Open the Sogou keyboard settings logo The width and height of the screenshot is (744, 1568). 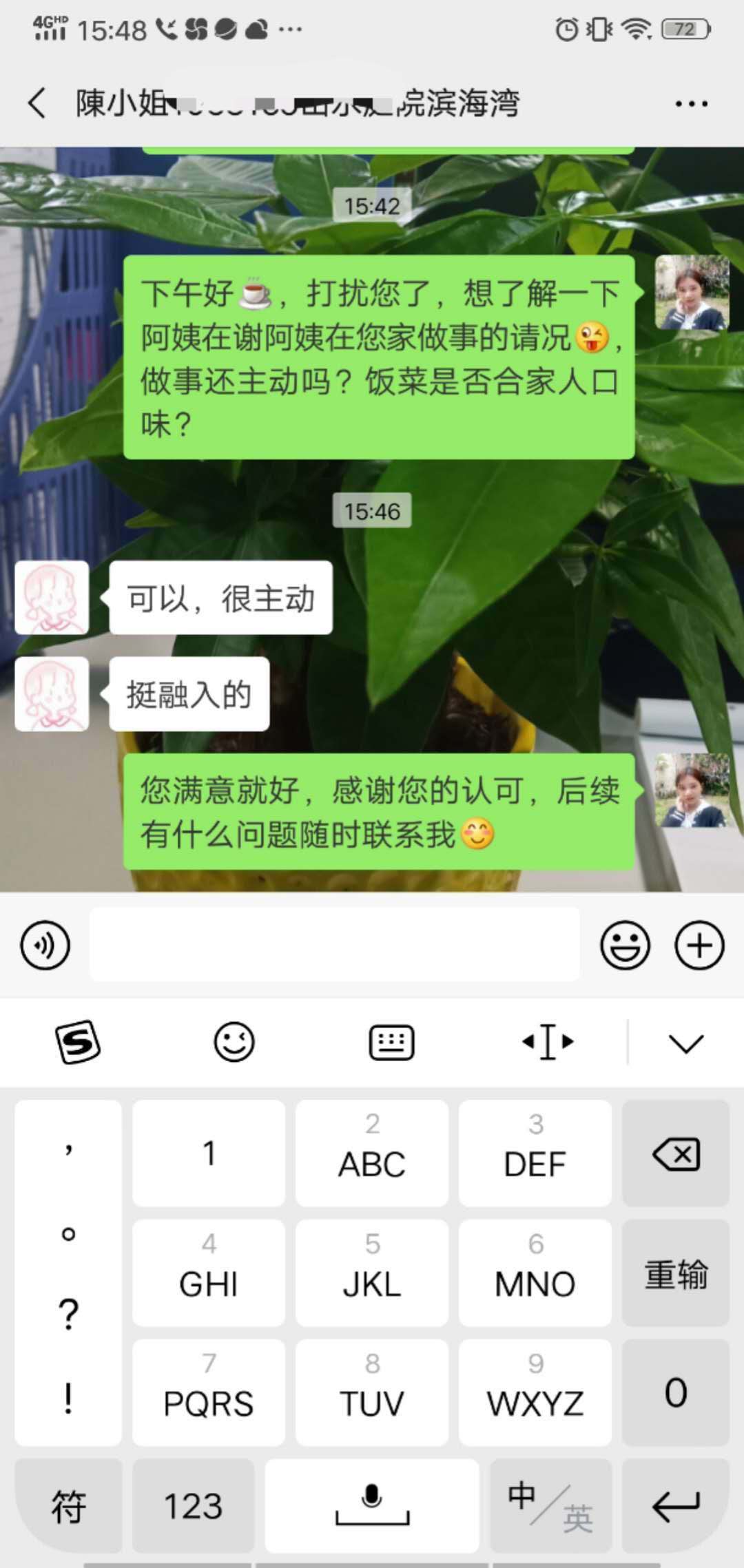[78, 1042]
